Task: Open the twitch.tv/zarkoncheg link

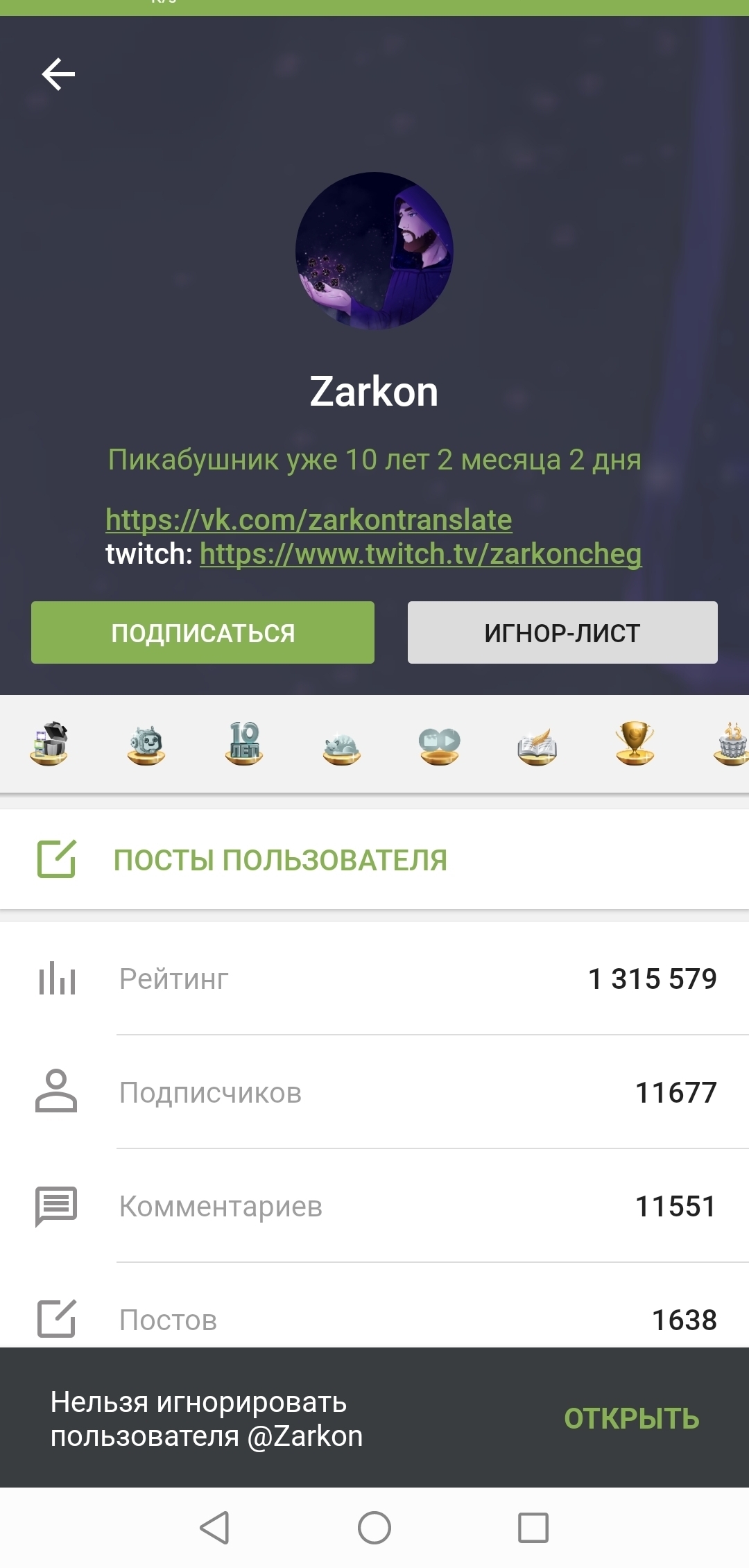Action: [420, 554]
